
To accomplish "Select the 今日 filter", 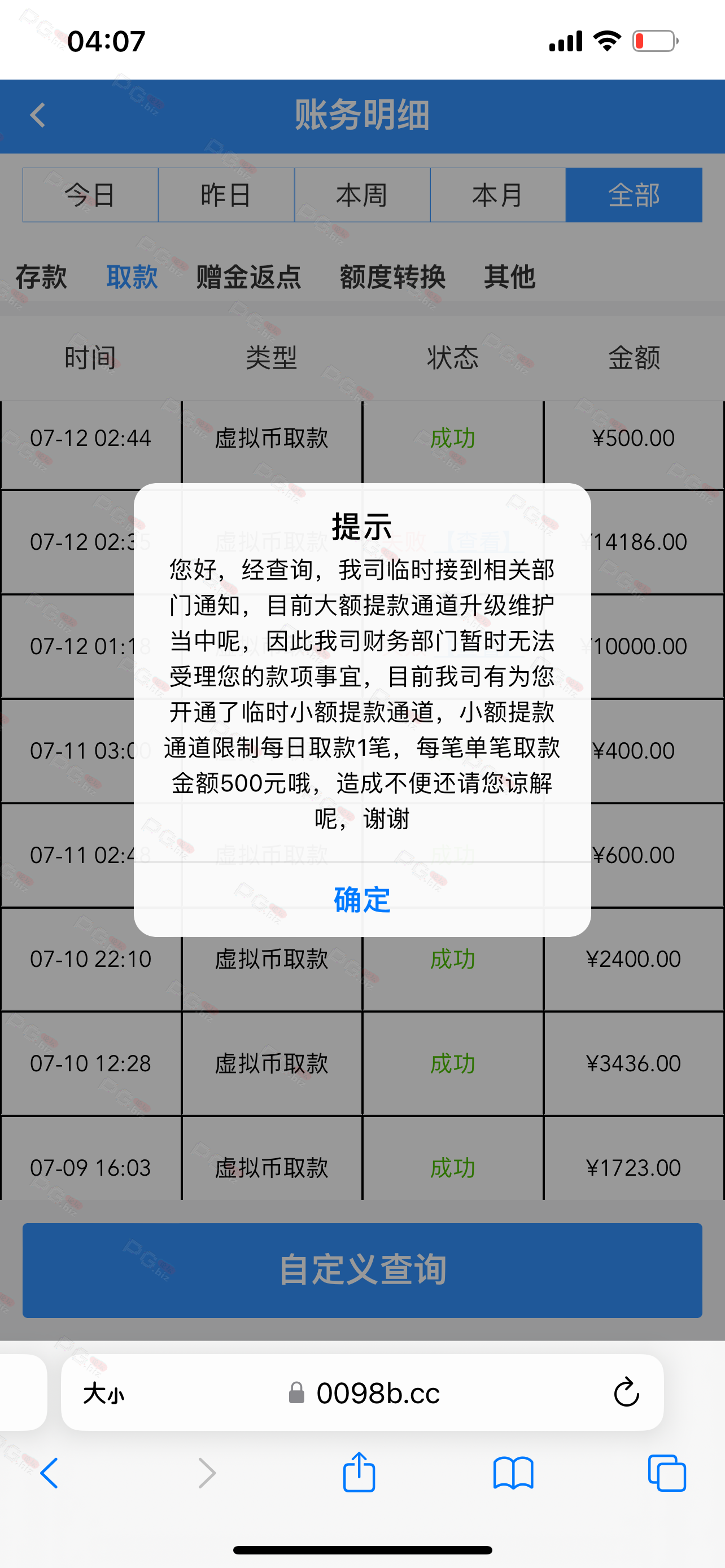I will tap(91, 195).
